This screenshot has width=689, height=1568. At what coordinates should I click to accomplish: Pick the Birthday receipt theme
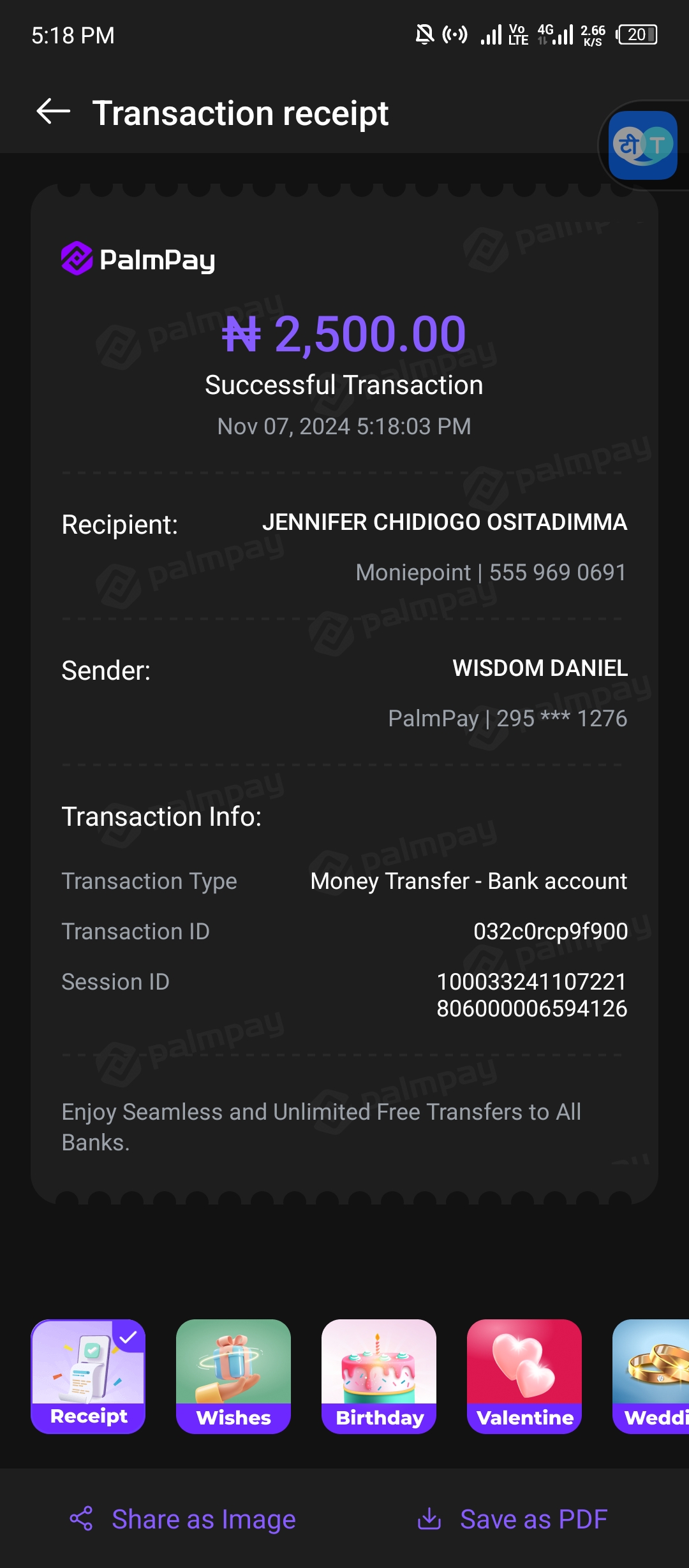click(x=379, y=1376)
